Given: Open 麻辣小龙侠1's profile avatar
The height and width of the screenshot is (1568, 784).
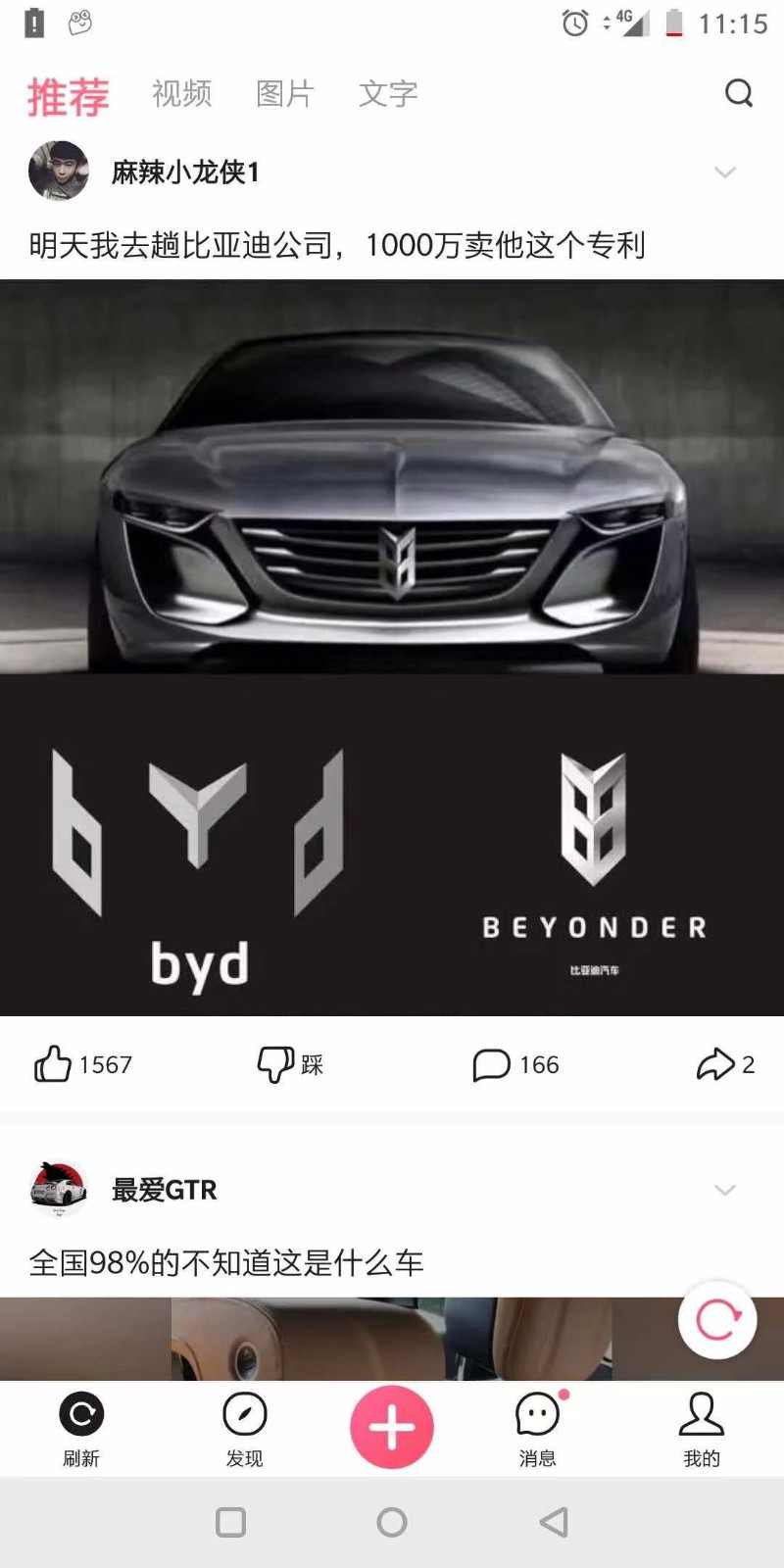Looking at the screenshot, I should pos(59,171).
